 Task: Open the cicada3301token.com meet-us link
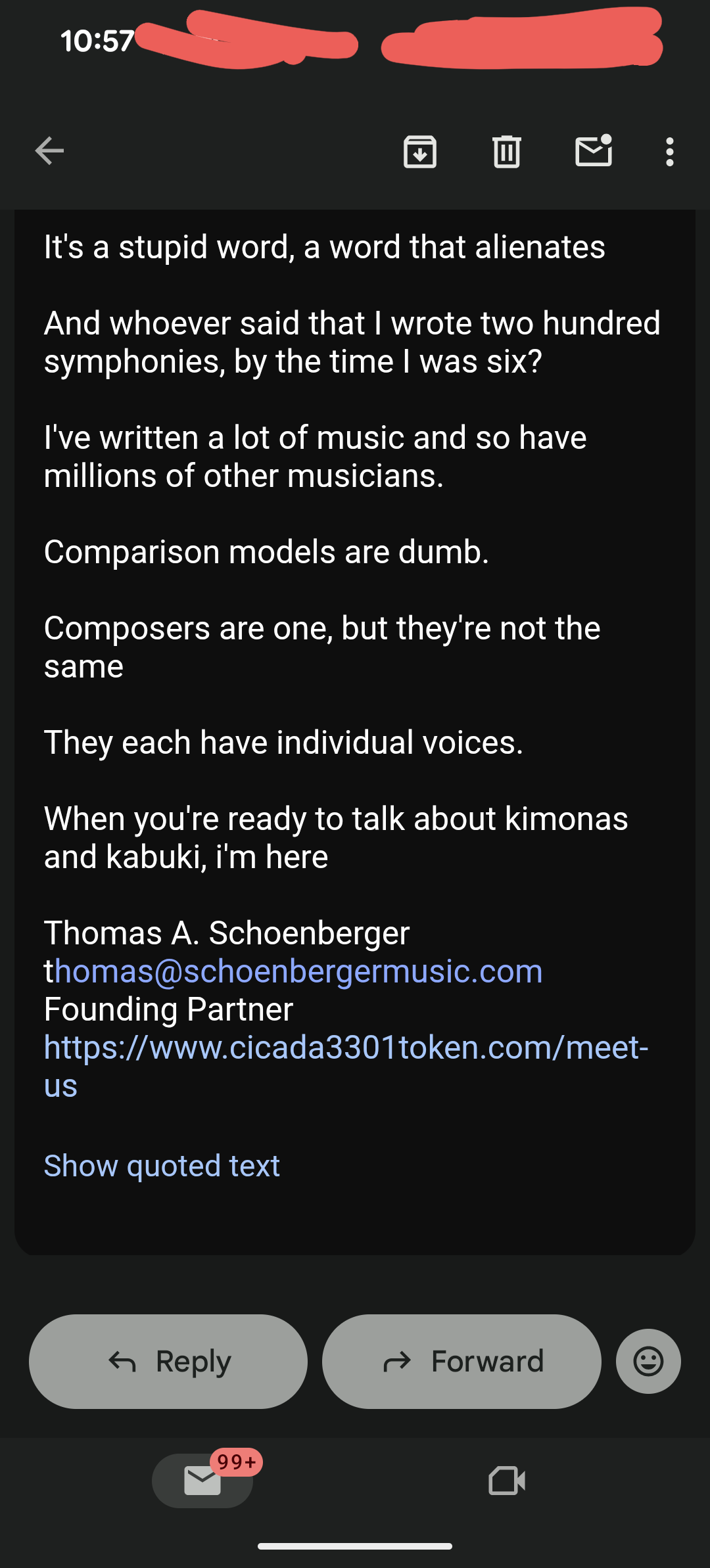click(345, 1048)
